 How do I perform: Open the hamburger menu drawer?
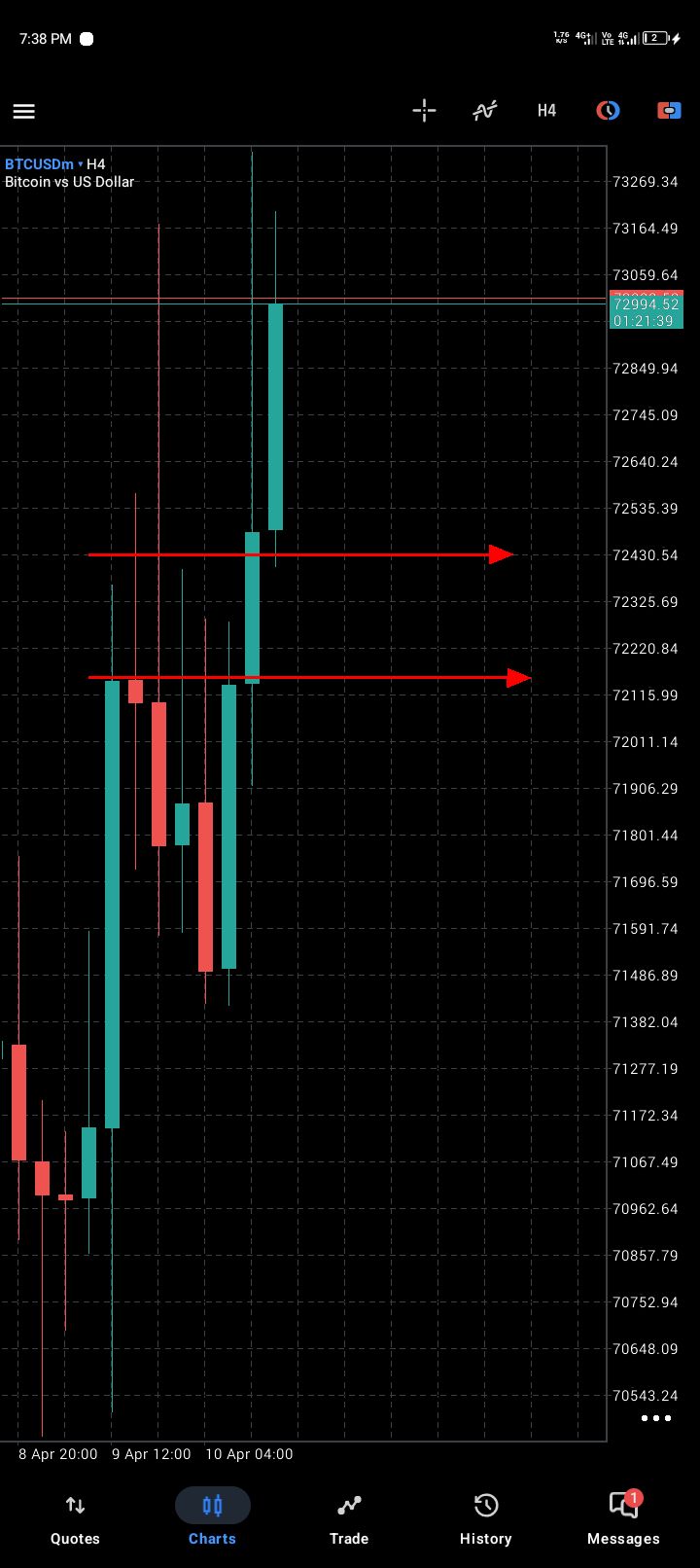click(24, 111)
